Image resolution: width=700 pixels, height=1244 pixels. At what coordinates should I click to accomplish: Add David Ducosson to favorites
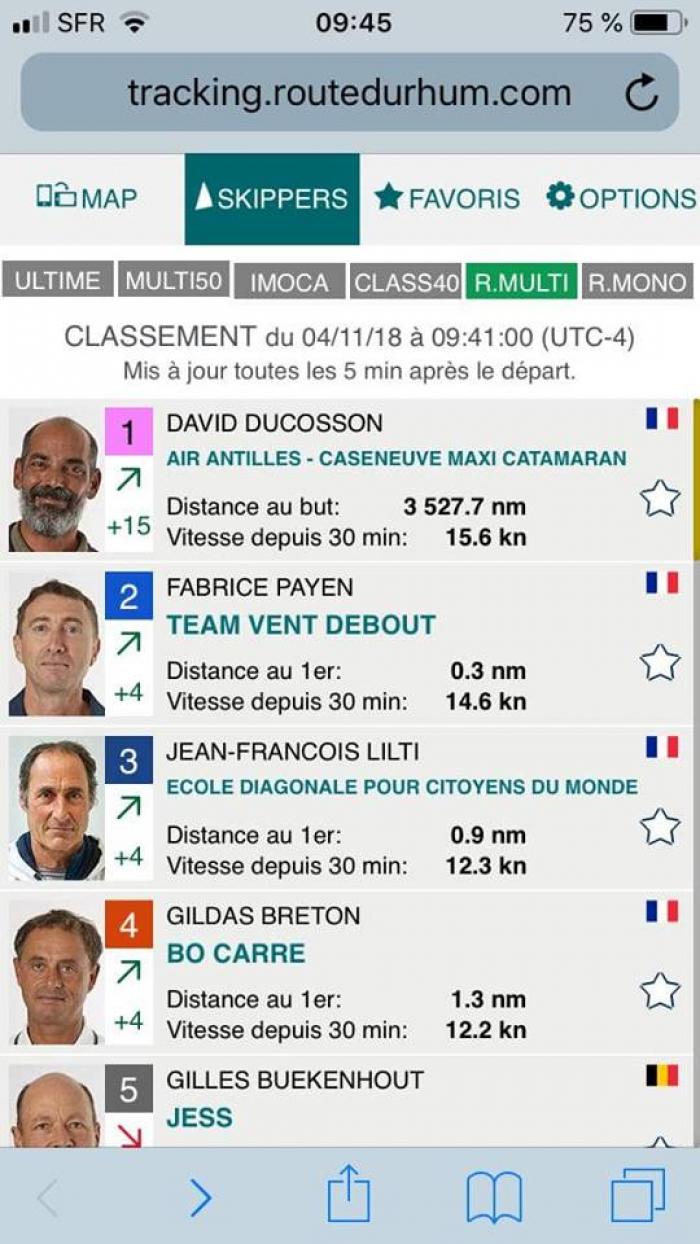click(x=659, y=498)
